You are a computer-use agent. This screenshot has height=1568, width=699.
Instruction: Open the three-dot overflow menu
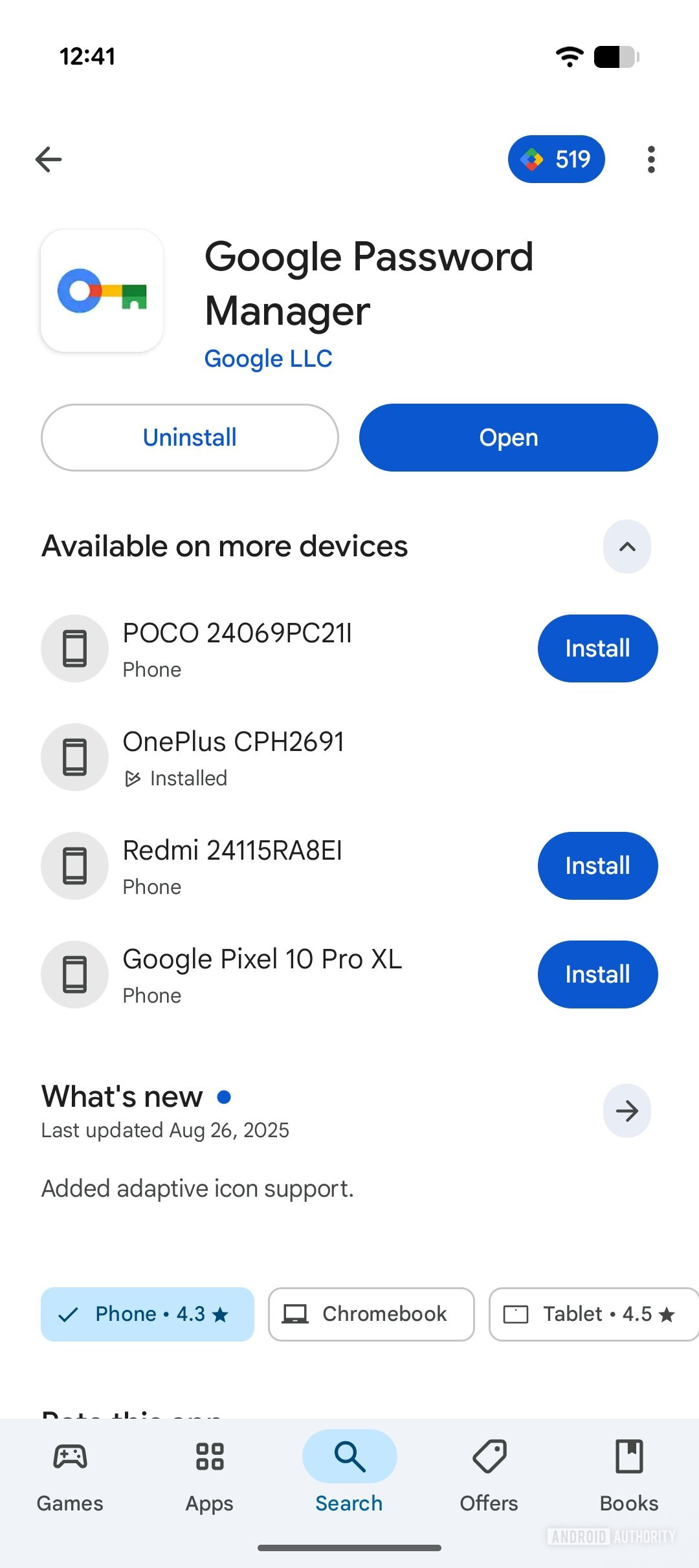[x=651, y=159]
